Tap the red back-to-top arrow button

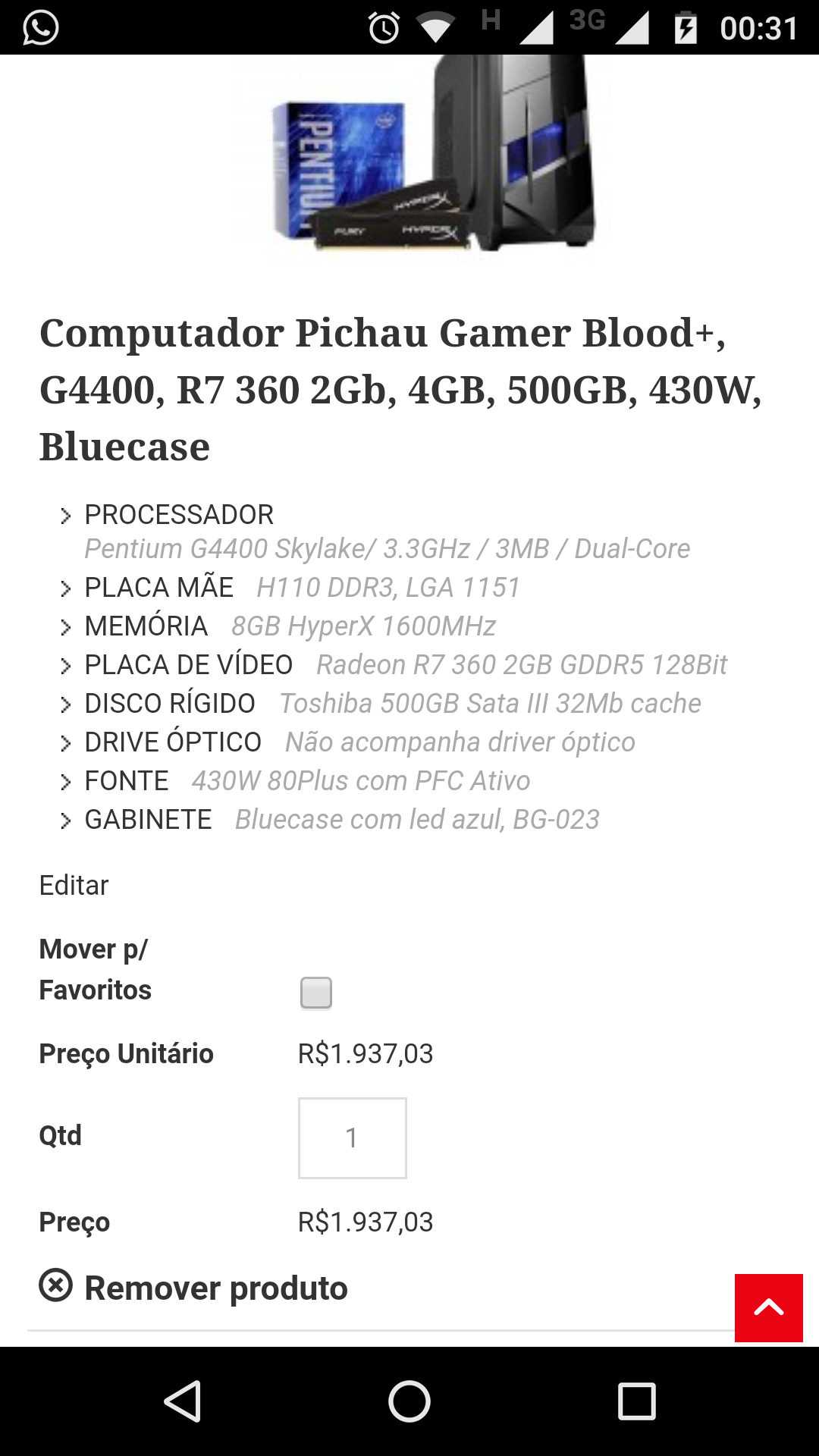tap(769, 1308)
